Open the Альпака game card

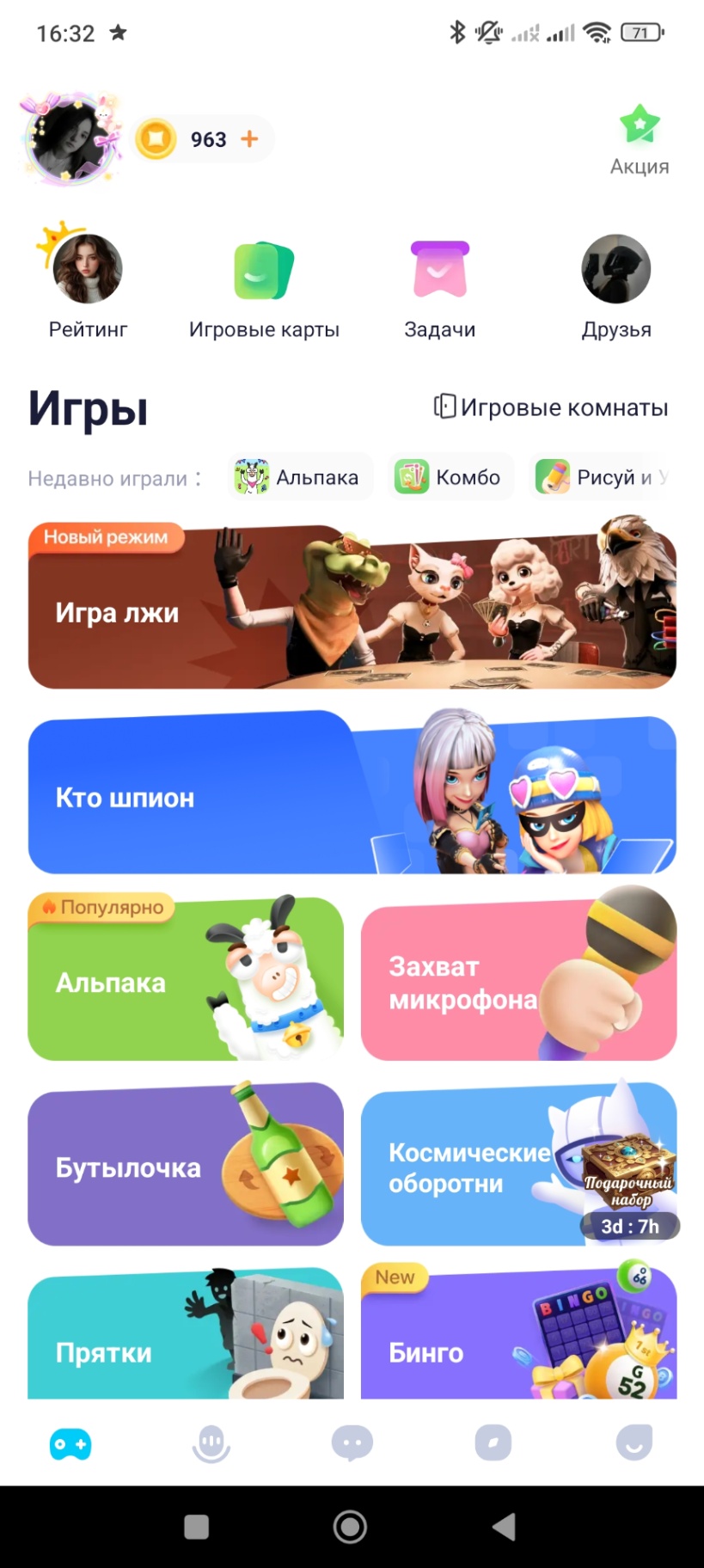(185, 981)
